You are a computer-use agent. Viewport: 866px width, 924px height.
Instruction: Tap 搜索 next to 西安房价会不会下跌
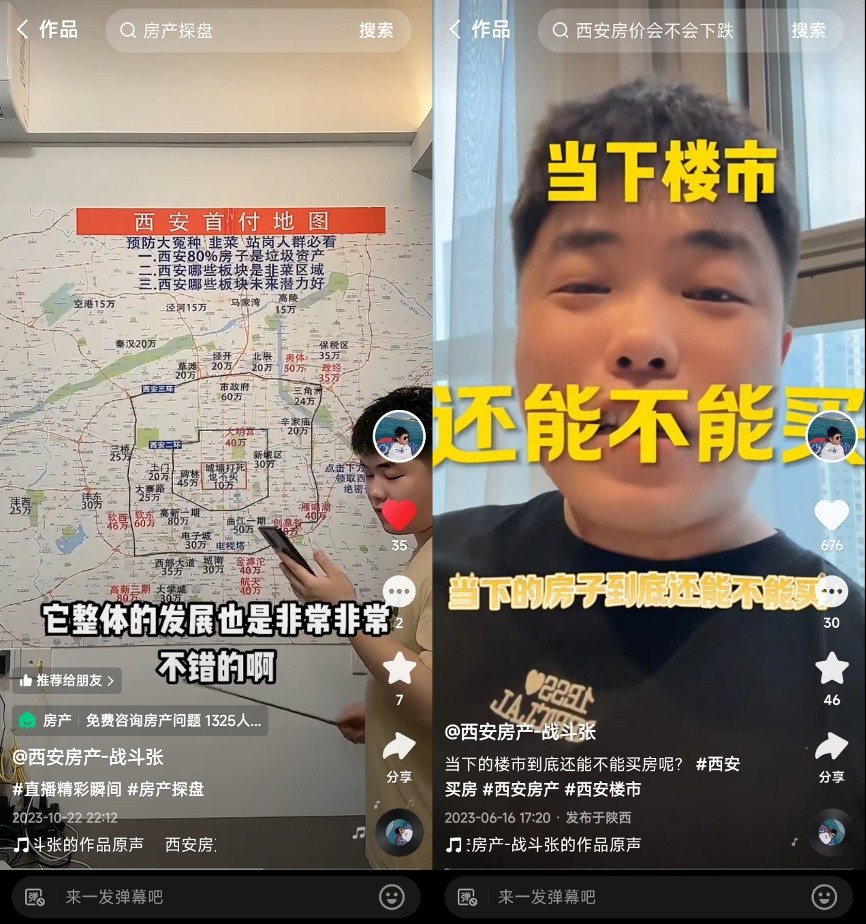click(x=808, y=31)
